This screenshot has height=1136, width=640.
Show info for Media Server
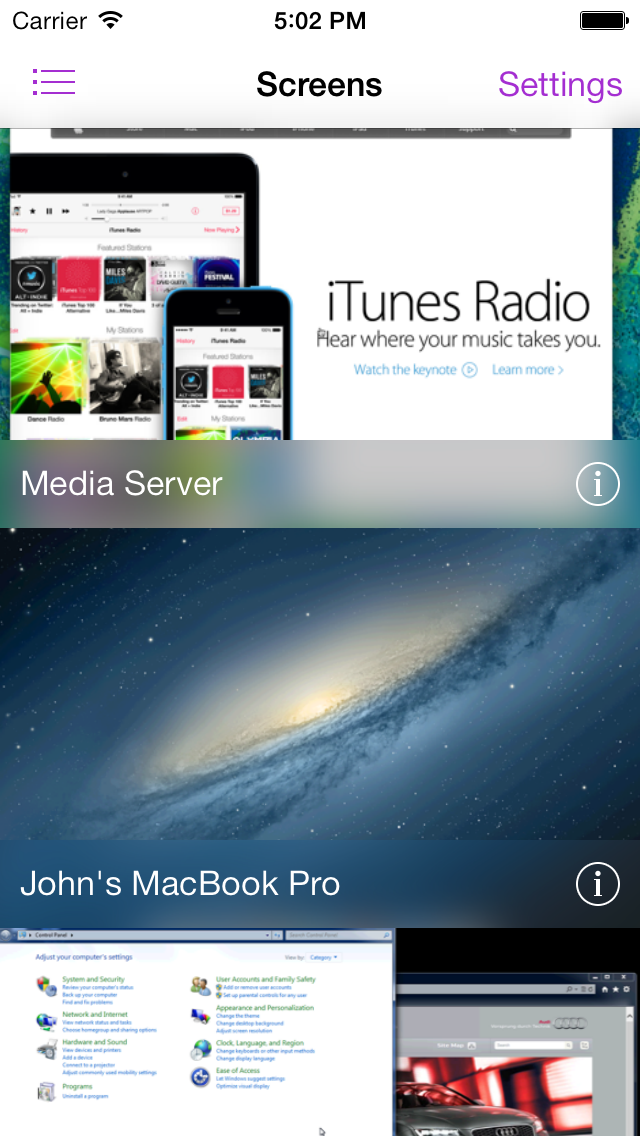597,485
